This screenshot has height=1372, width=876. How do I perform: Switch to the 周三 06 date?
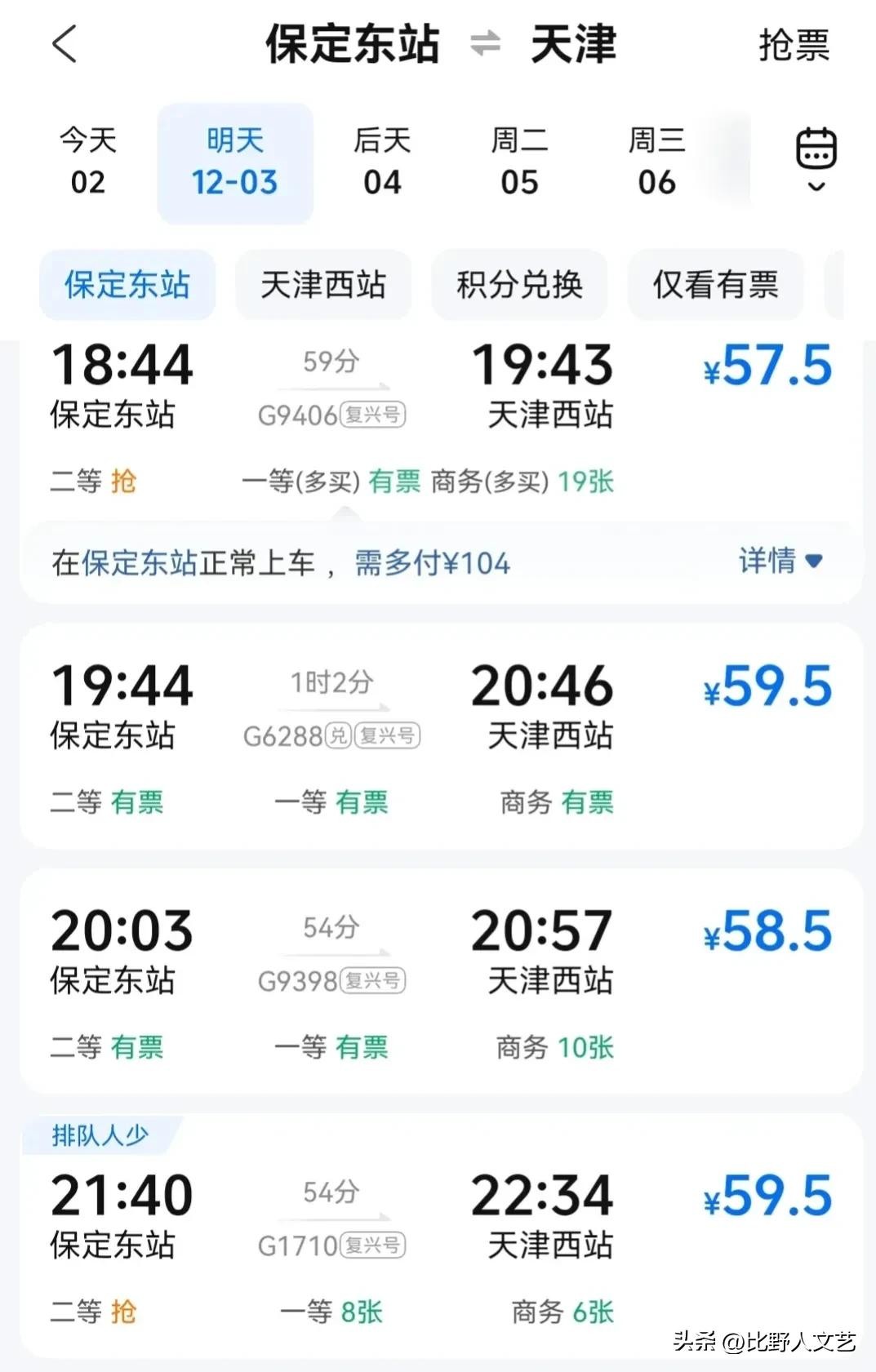(656, 162)
